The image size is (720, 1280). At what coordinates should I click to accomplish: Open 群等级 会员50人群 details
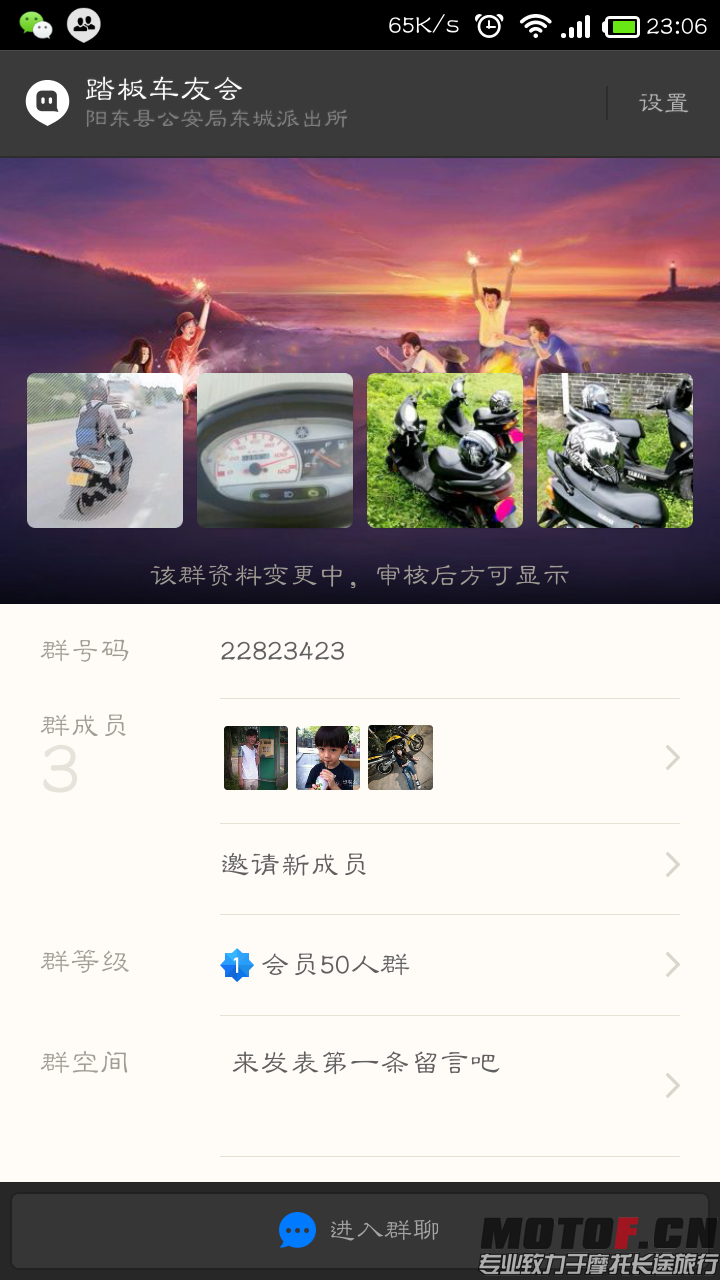click(450, 965)
